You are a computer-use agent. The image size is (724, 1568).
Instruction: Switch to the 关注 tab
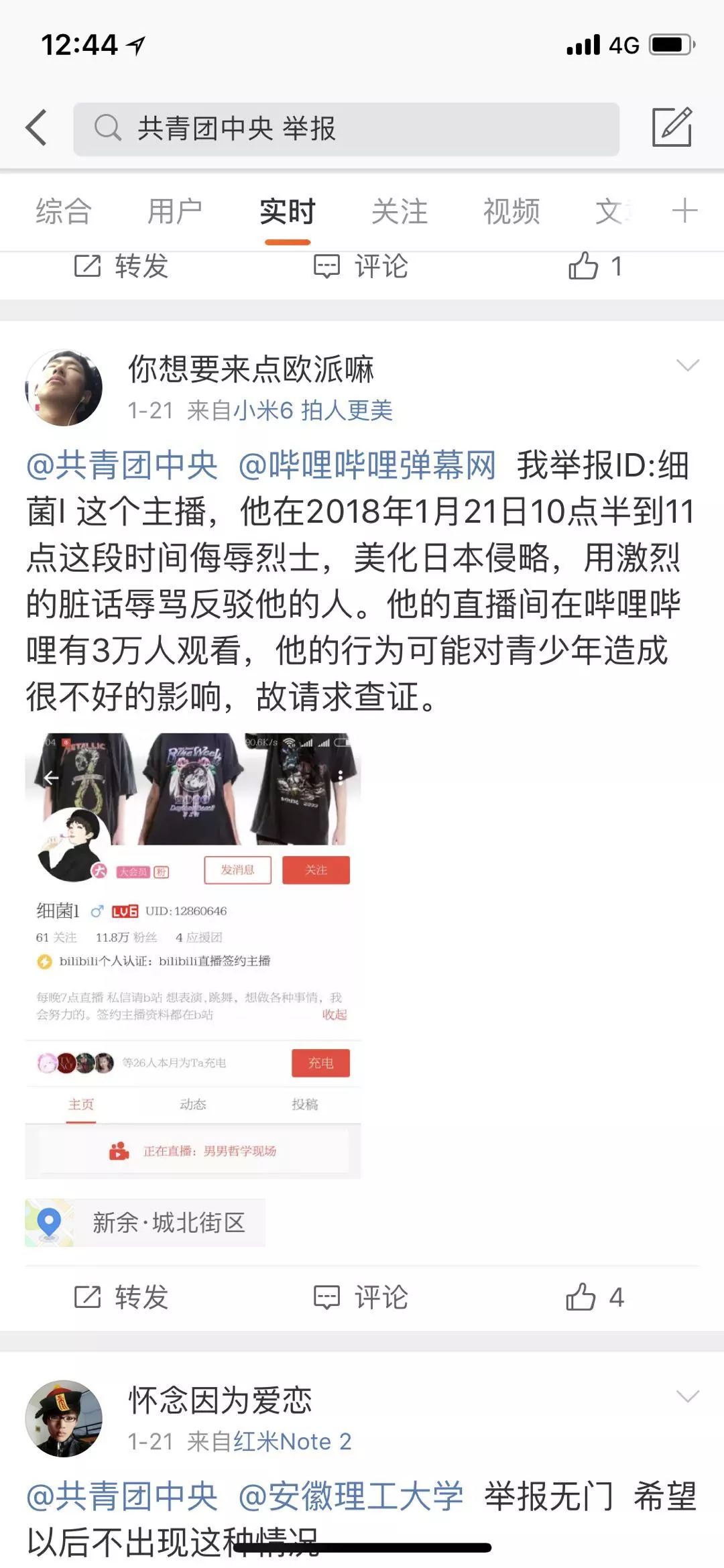coord(400,212)
